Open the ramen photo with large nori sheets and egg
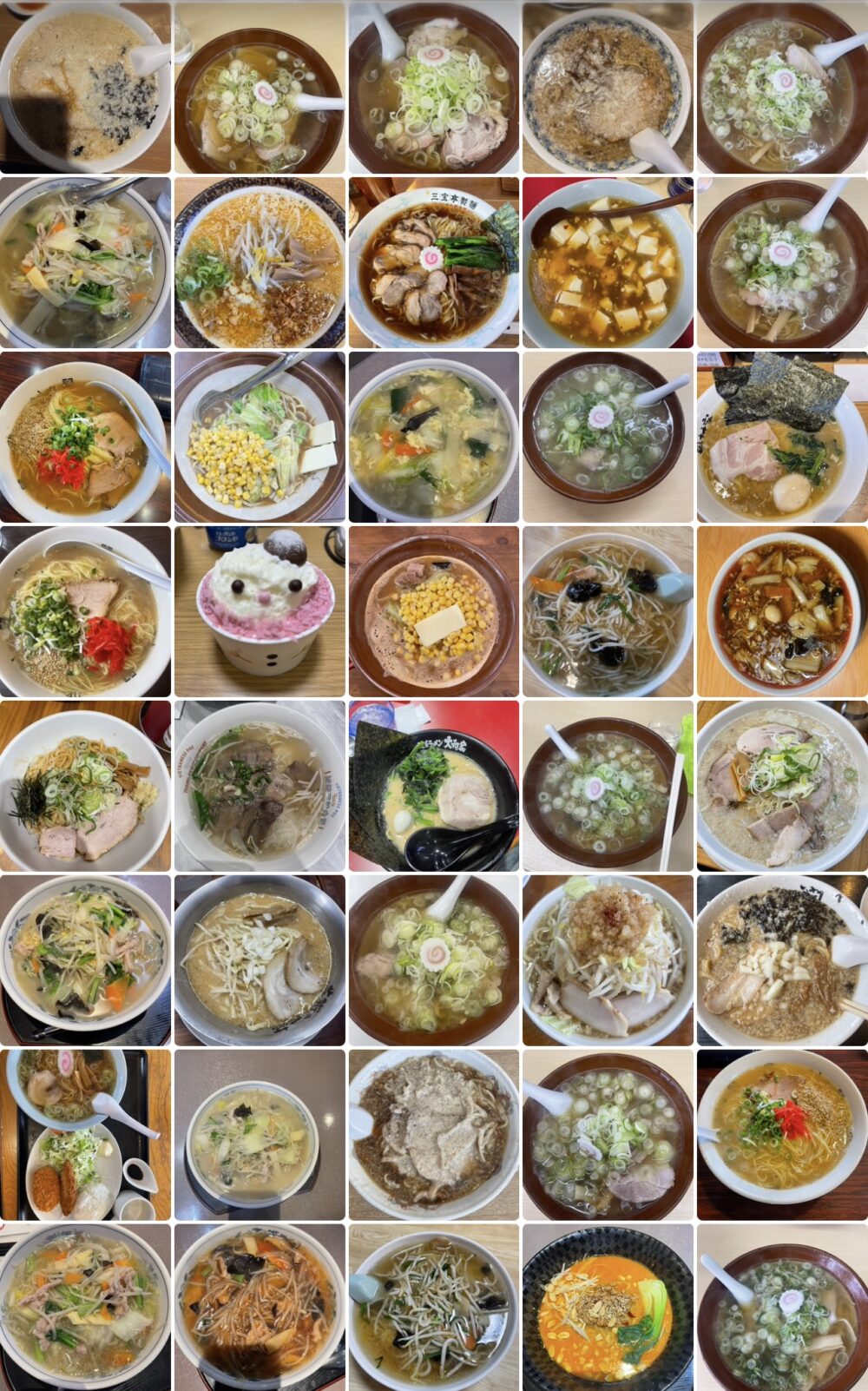Screen dimensions: 868x1391 pyautogui.click(x=781, y=436)
